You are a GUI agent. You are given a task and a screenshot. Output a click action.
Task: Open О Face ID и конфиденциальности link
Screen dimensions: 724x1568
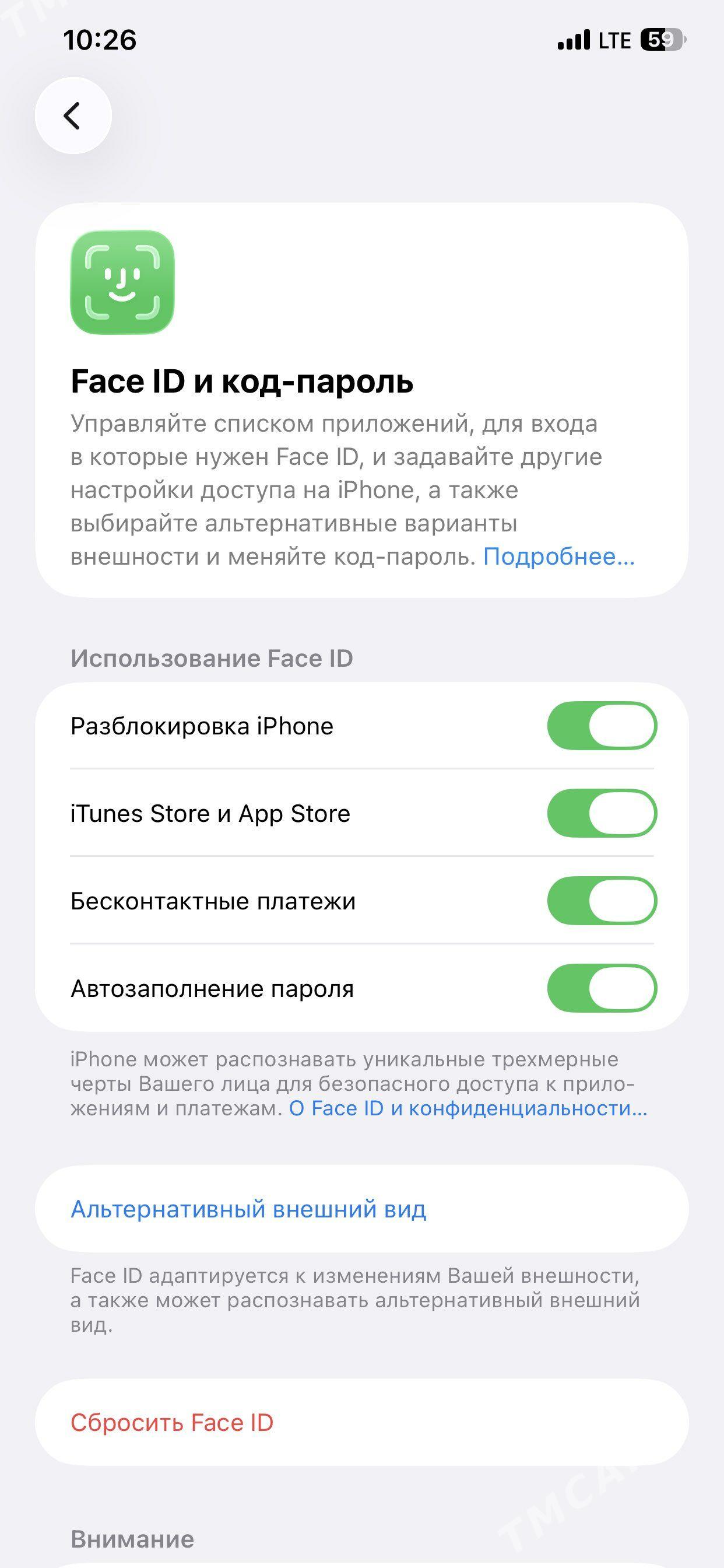point(468,1108)
